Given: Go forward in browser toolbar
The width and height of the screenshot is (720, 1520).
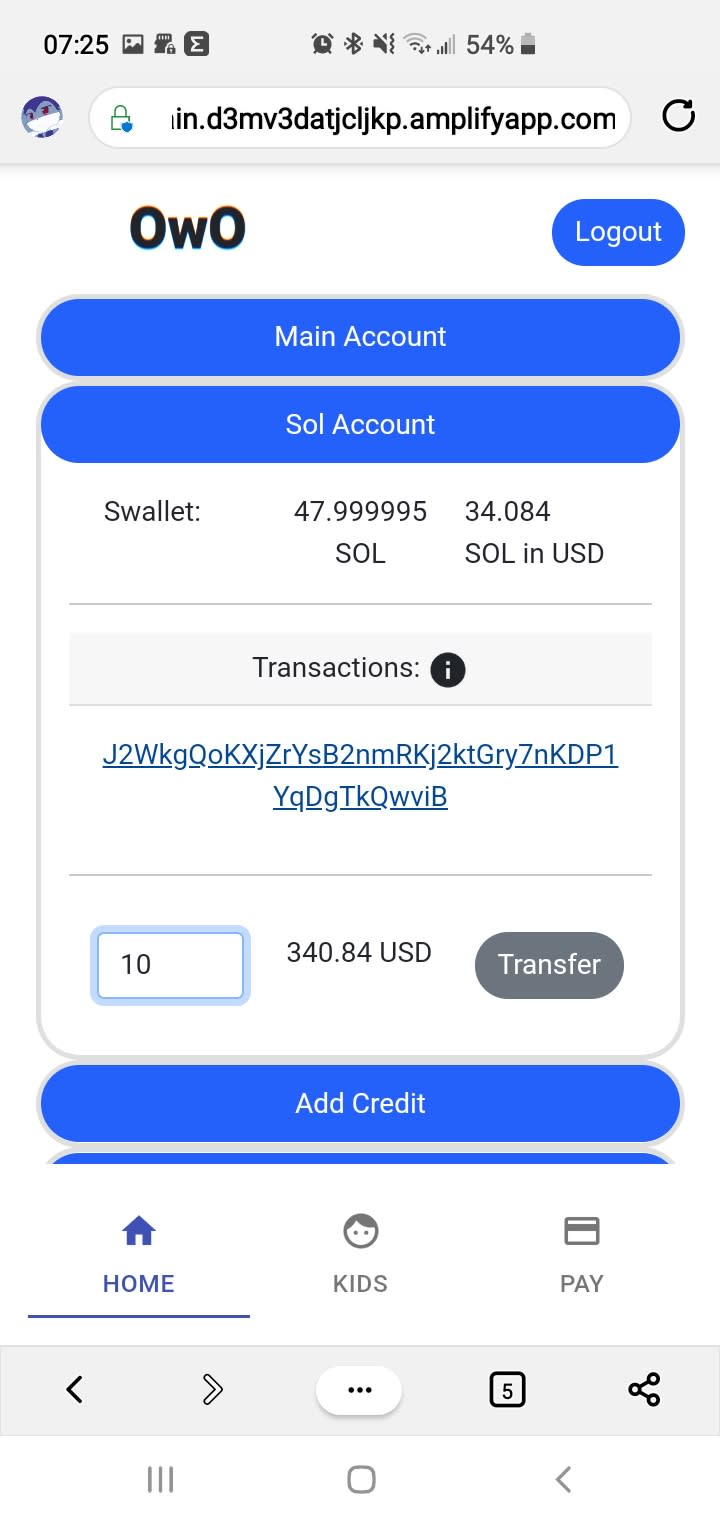Looking at the screenshot, I should click(213, 1389).
